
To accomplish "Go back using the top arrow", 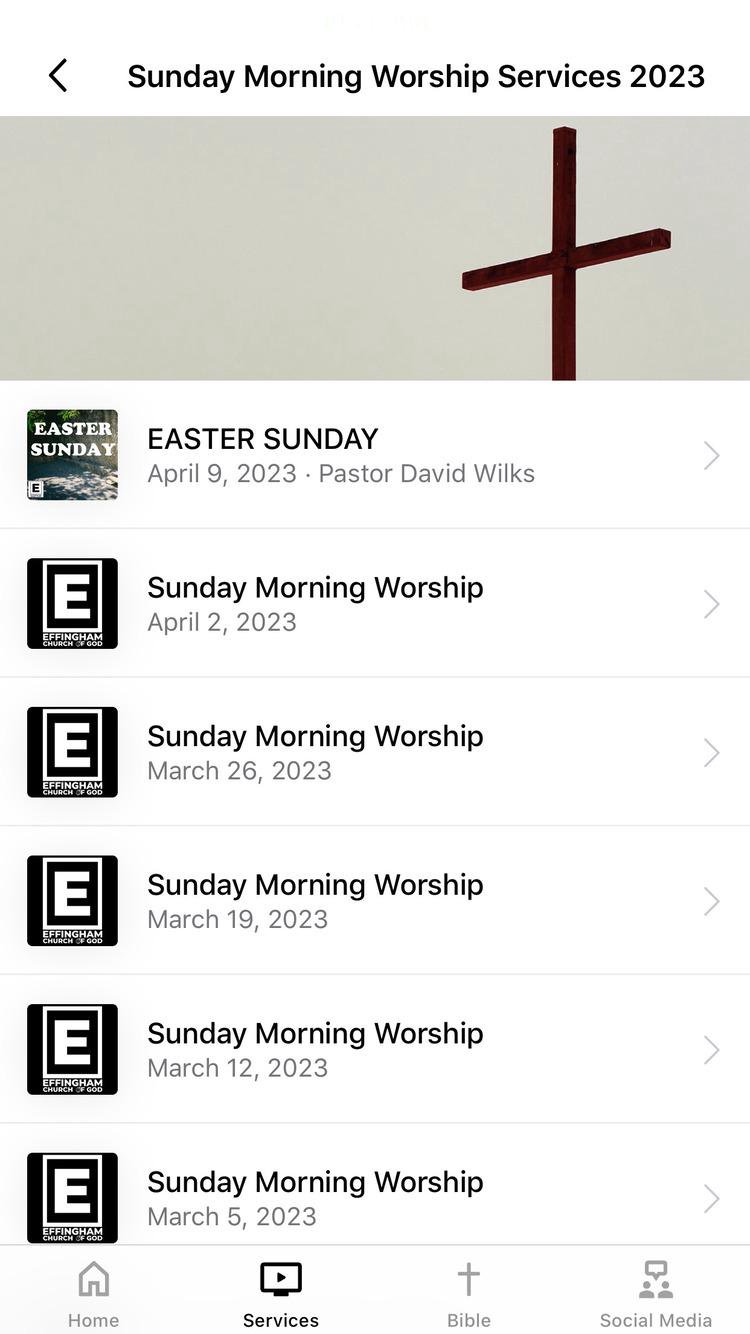I will click(58, 76).
